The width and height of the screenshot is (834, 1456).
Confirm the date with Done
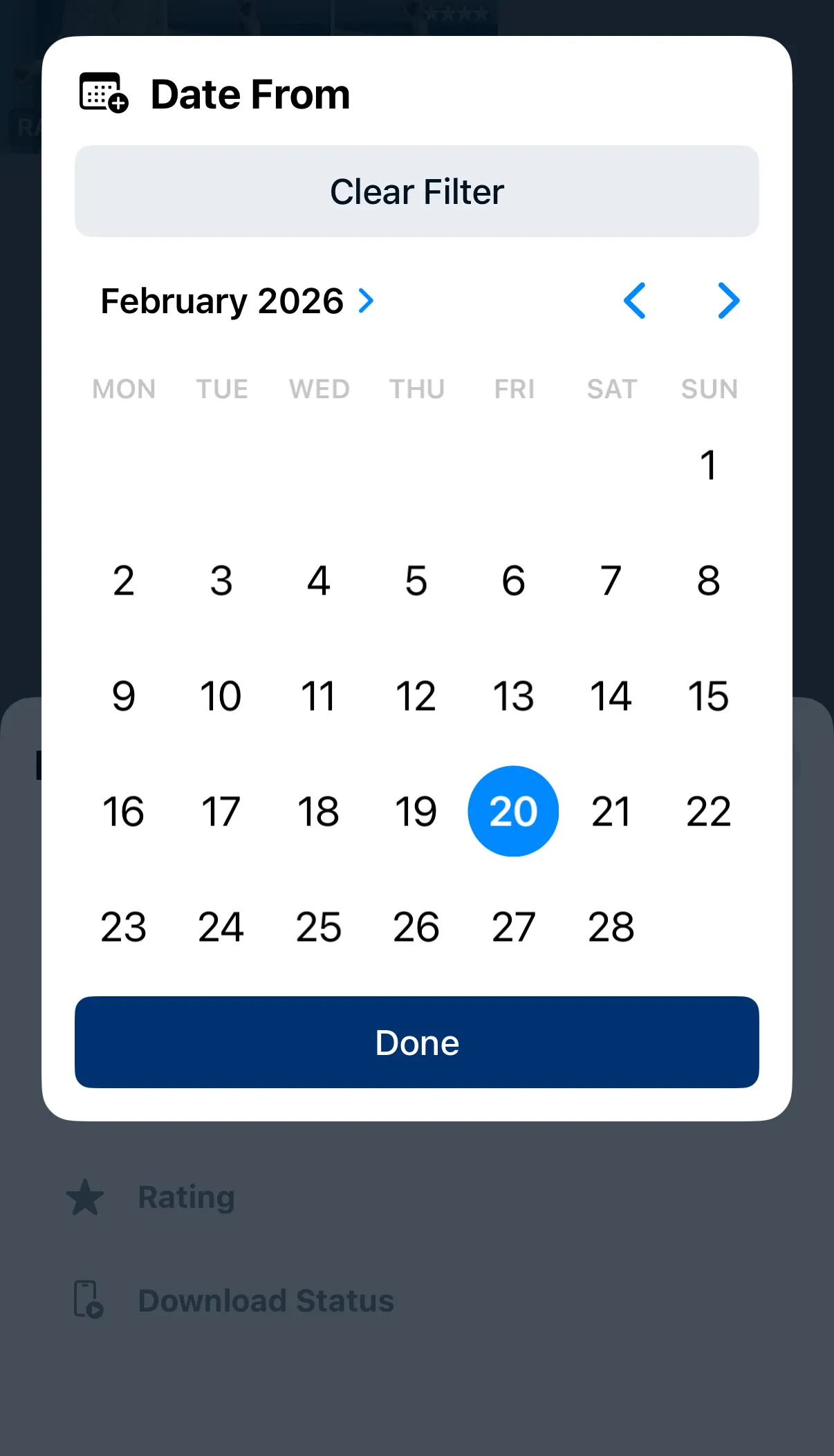coord(416,1042)
